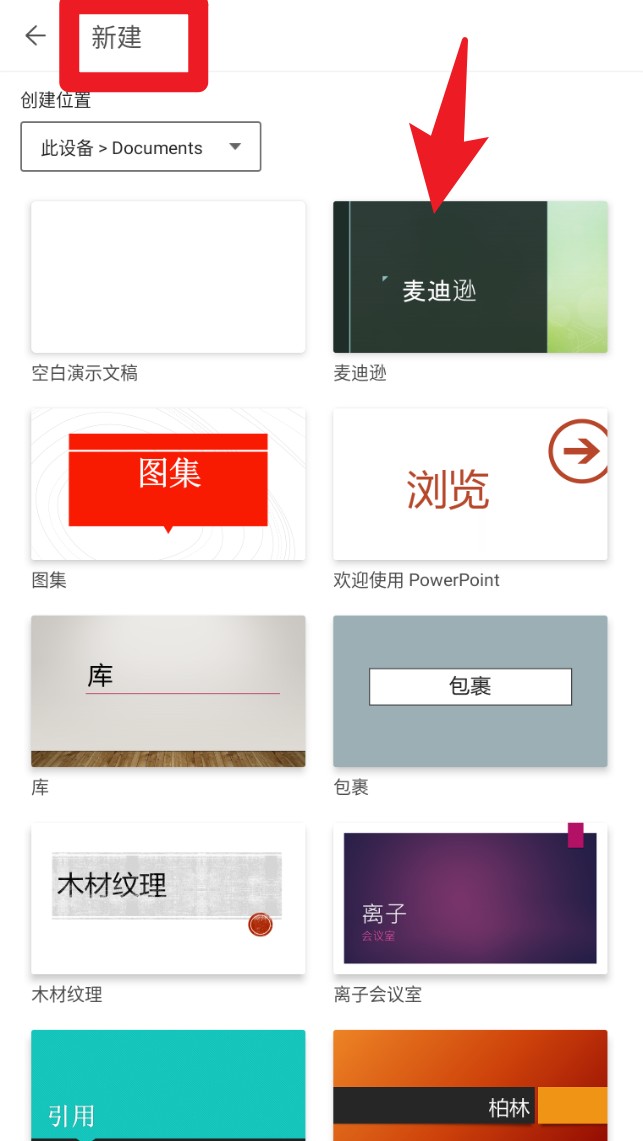Choose the 图集 template
Viewport: 643px width, 1141px height.
pyautogui.click(x=168, y=484)
